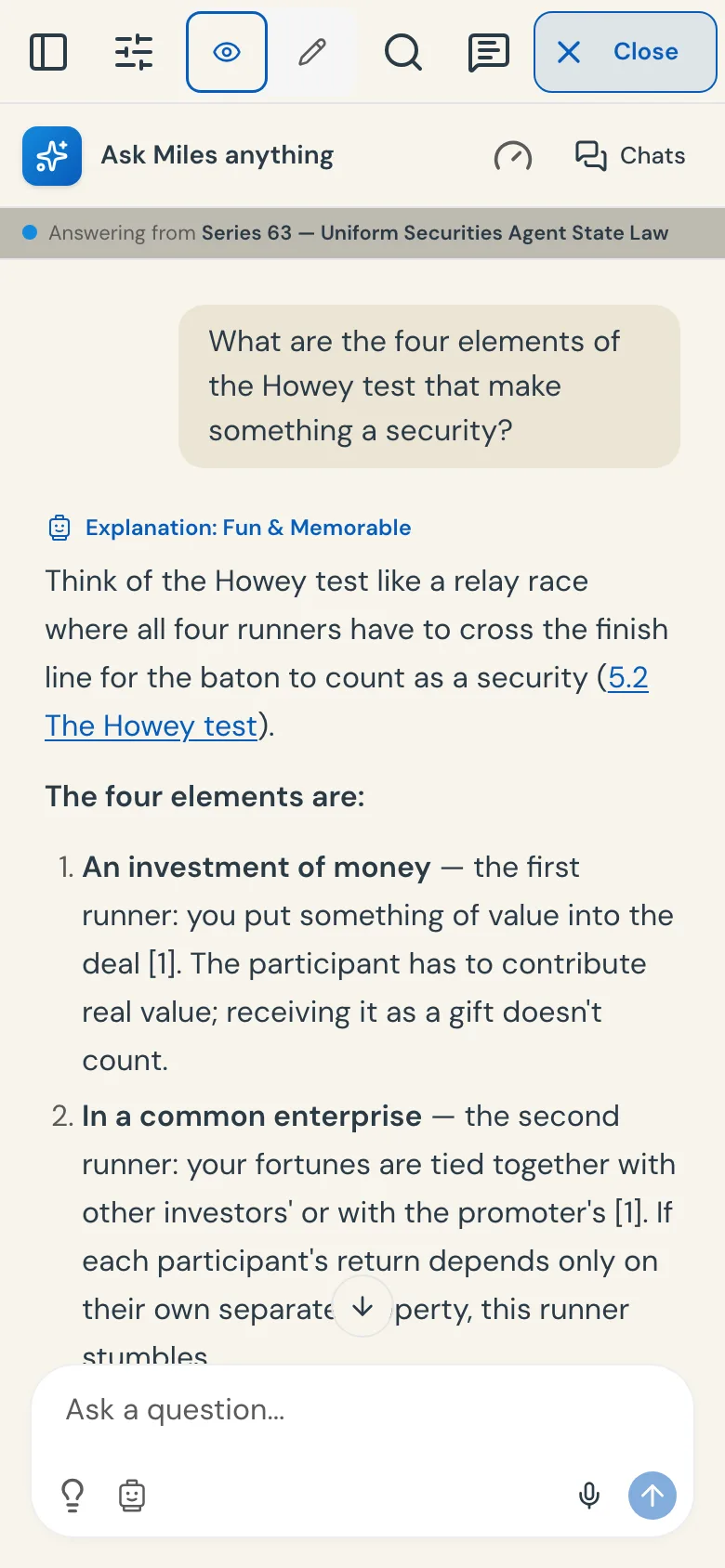
Task: Jump to bottom with the down arrow
Action: (362, 1307)
